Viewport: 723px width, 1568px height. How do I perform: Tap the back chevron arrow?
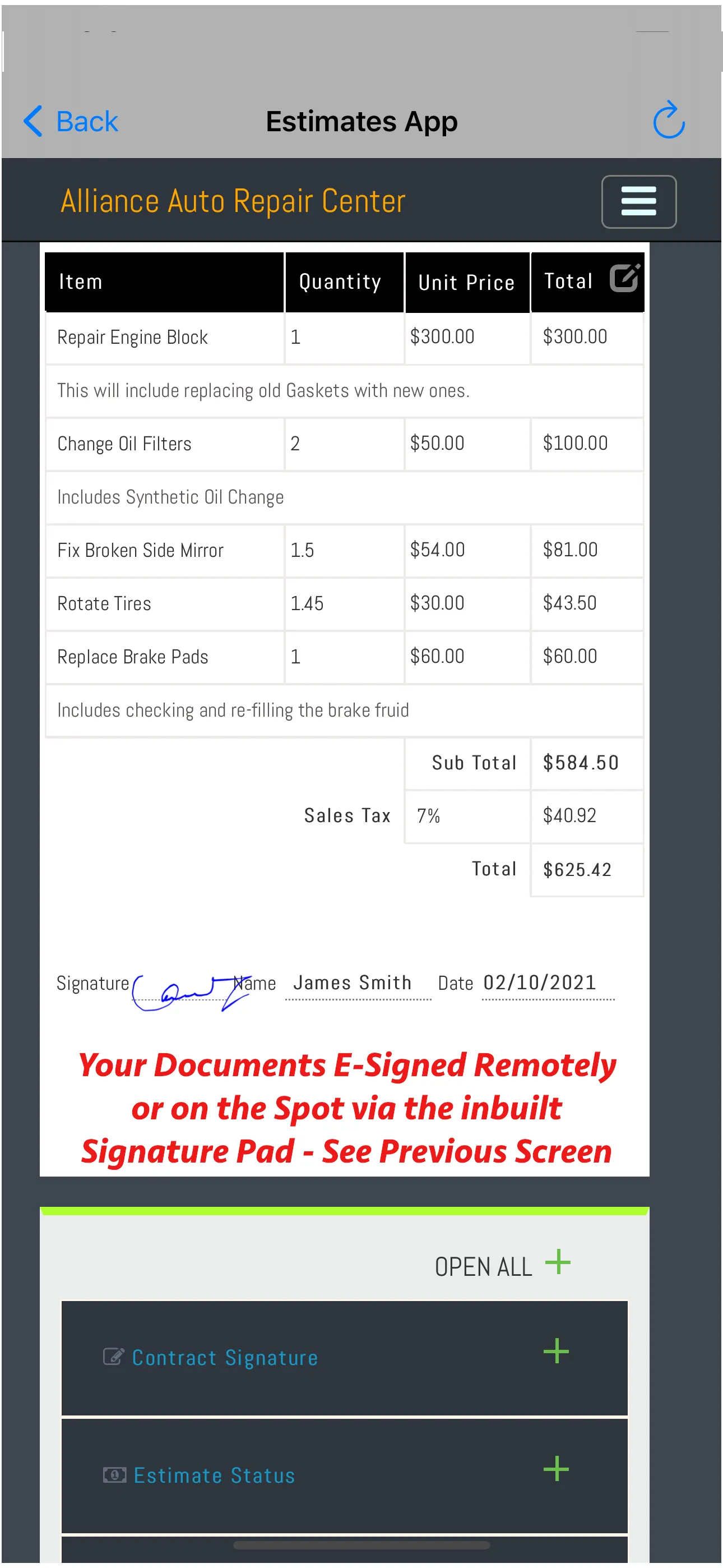[x=33, y=121]
